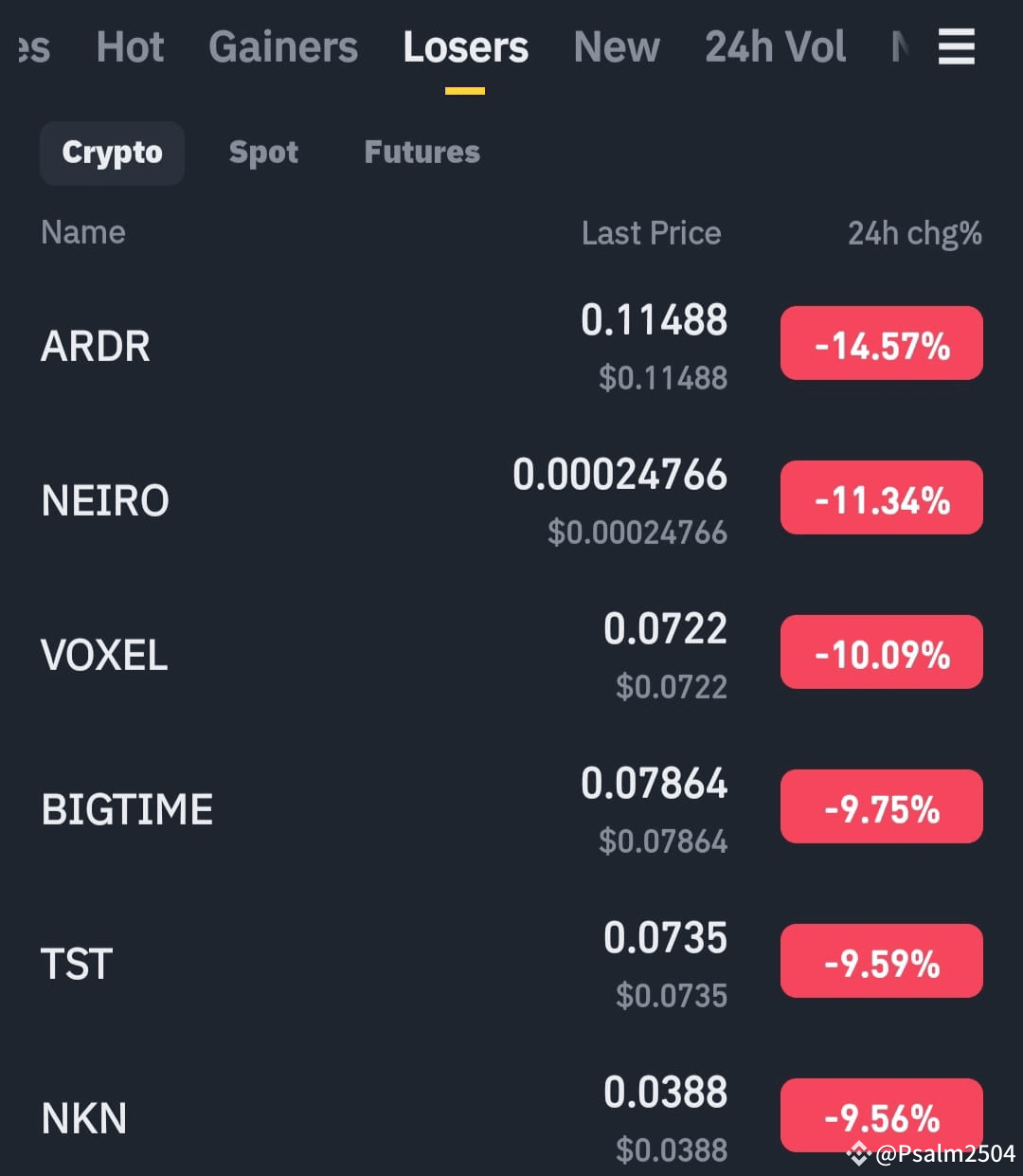Sort by the Last Price column
Viewport: 1023px width, 1176px height.
pyautogui.click(x=652, y=232)
